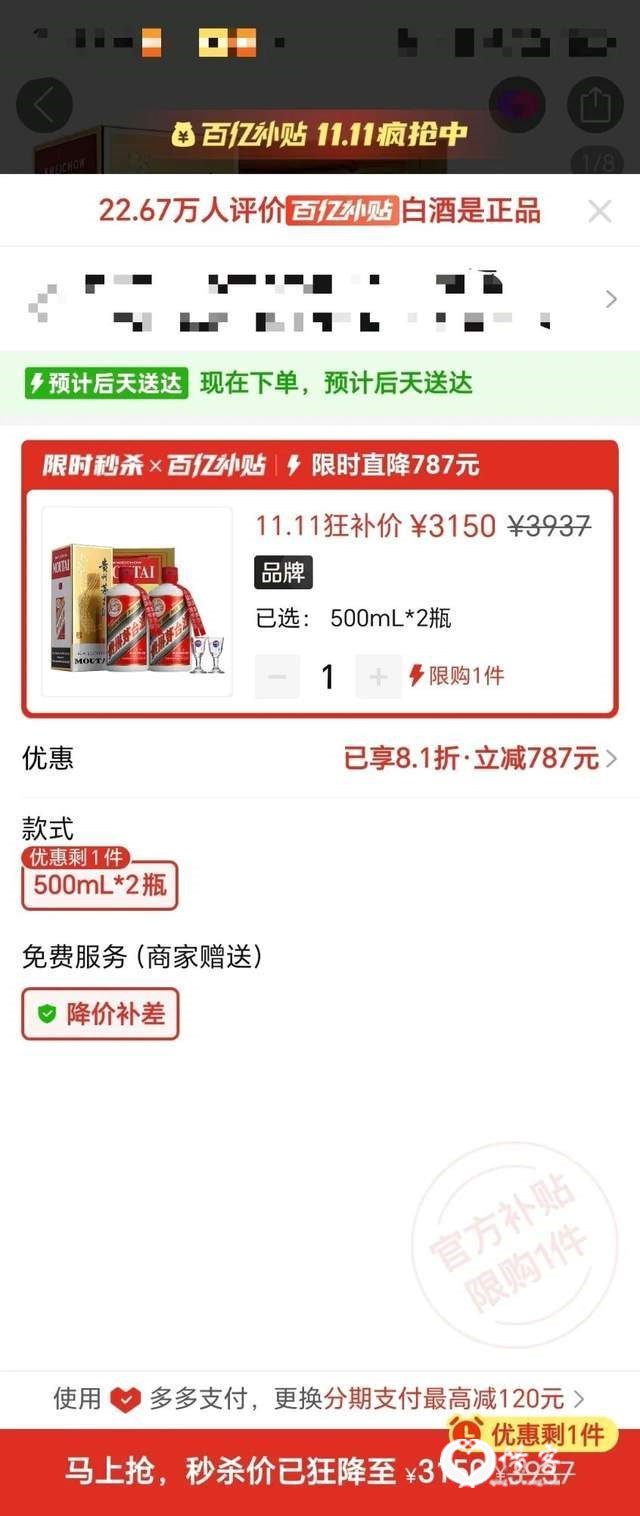Decrease quantity with the minus button
640x1516 pixels.
(277, 678)
